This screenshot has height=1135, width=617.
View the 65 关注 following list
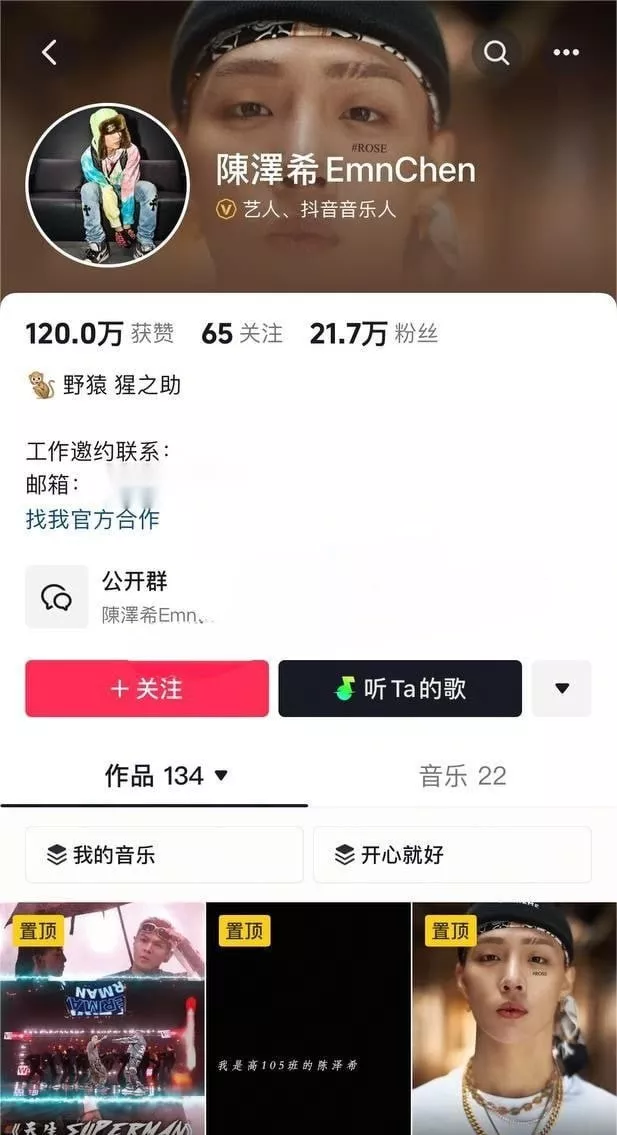[242, 334]
